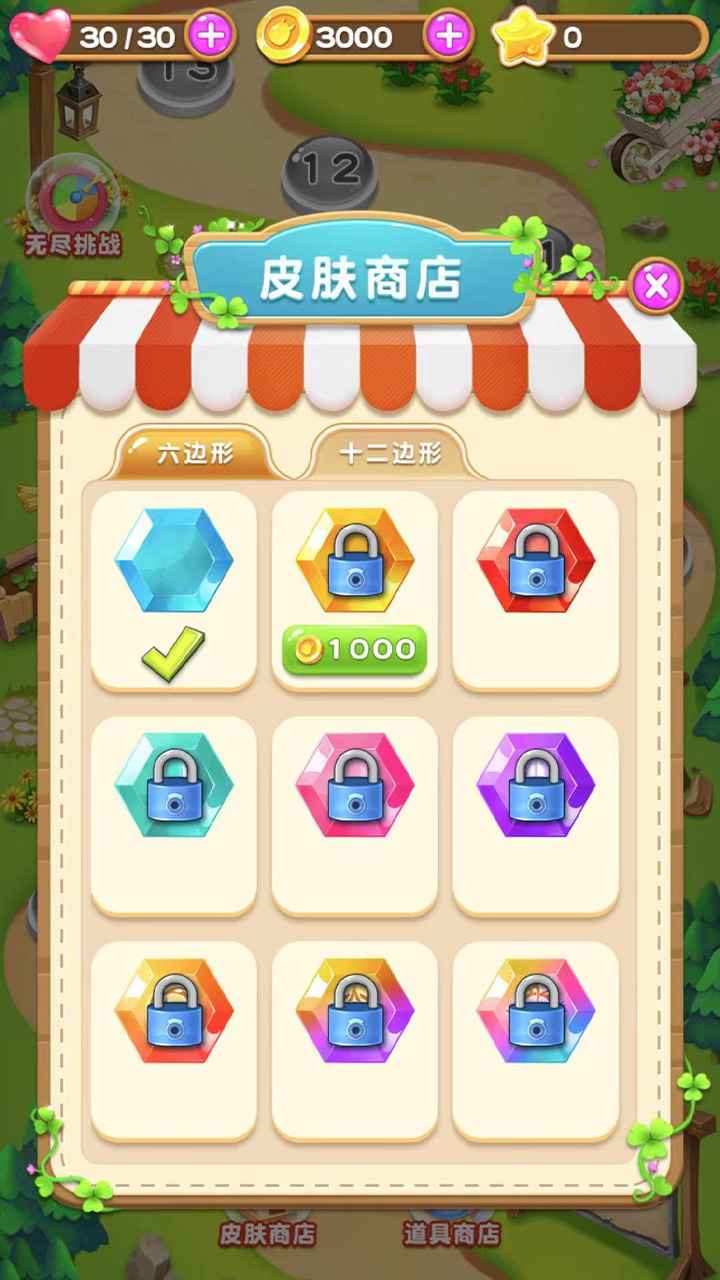Click the locked orange hexagon skin
Screen dimensions: 720x1280
click(x=175, y=1012)
